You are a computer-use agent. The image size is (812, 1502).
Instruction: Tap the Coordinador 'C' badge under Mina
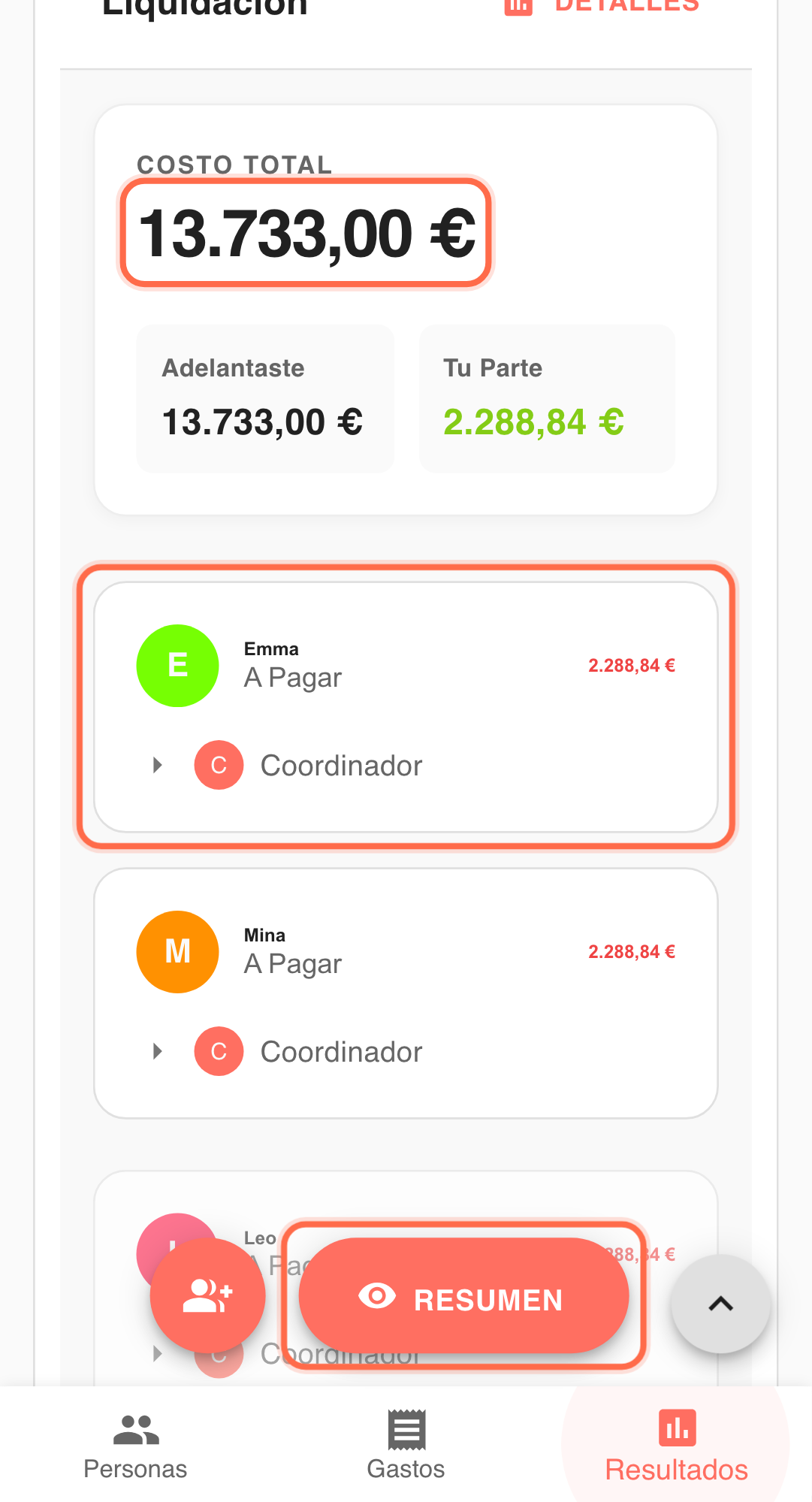219,1050
